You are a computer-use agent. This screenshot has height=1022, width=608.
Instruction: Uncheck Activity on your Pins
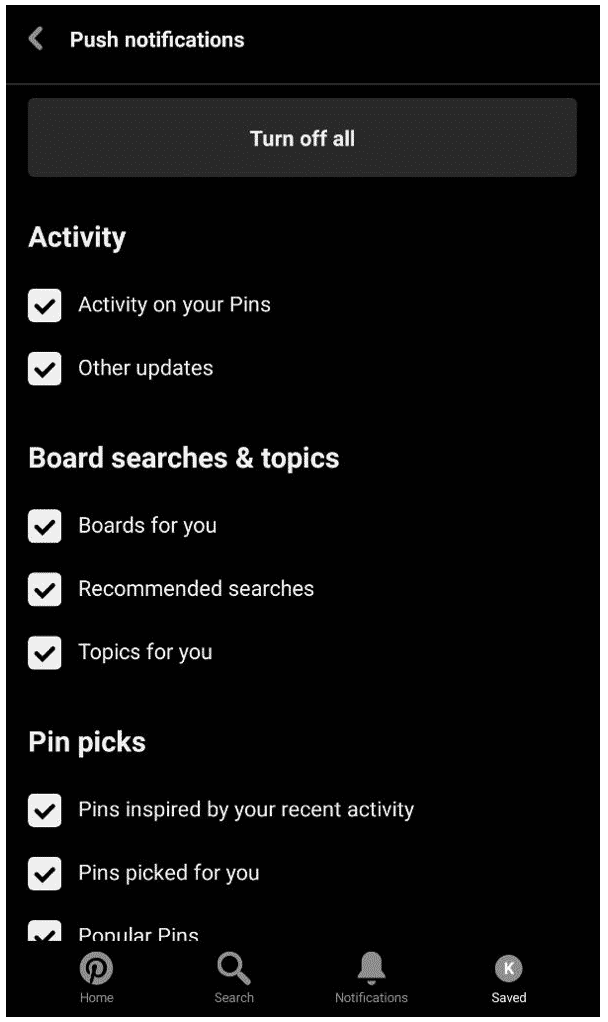[45, 305]
